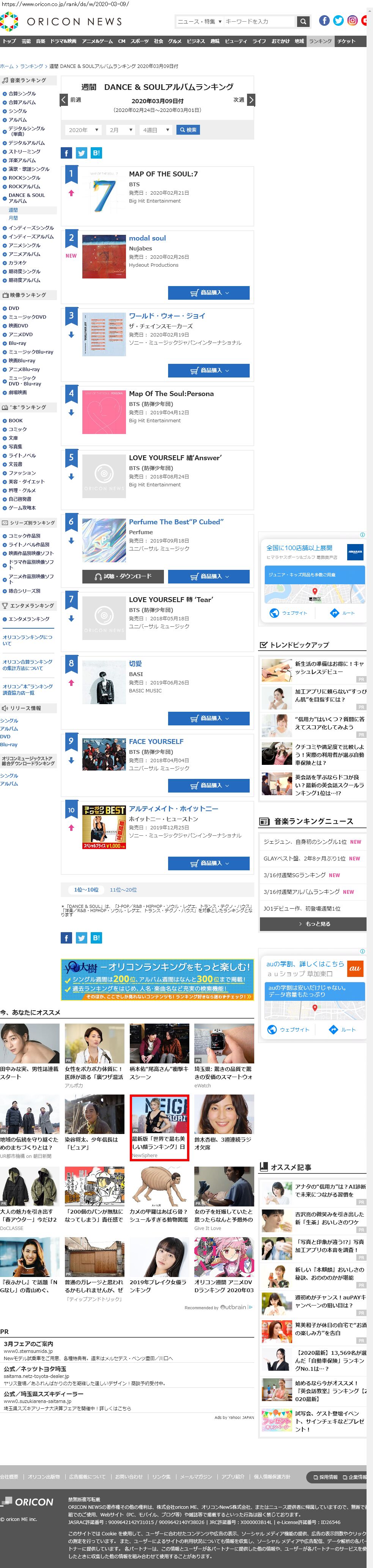Go to the previous week with the 前週 arrow
Screen dimensions: 373x1568
[64, 100]
